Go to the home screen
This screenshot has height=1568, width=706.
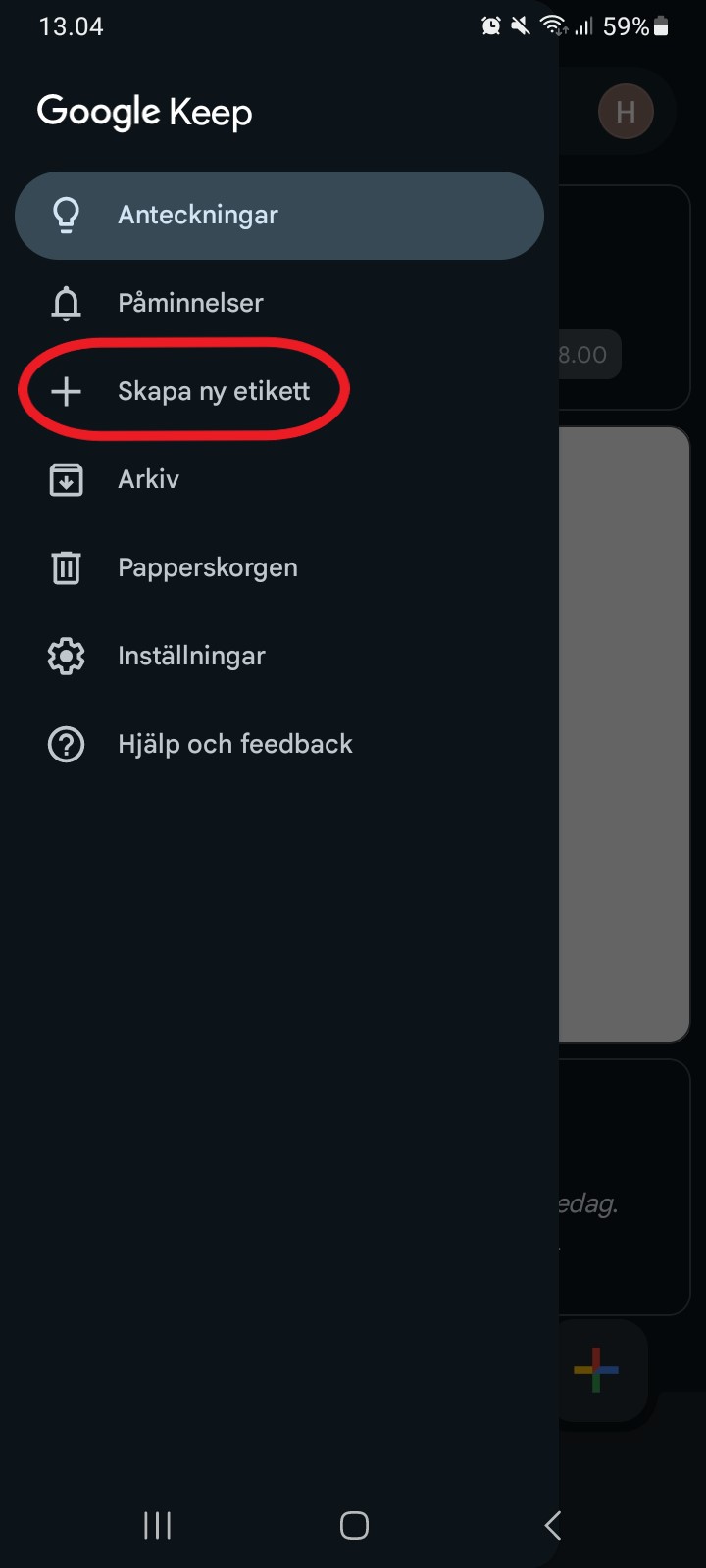pos(354,1525)
